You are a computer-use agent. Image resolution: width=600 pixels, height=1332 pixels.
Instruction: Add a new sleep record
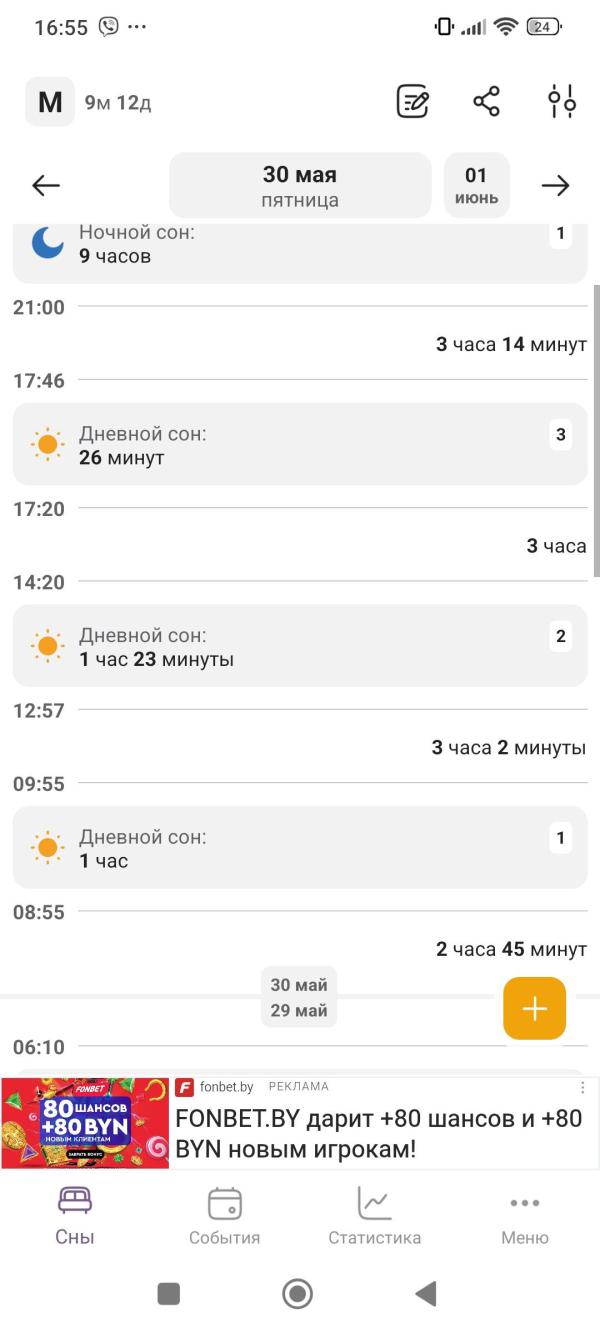tap(535, 1008)
